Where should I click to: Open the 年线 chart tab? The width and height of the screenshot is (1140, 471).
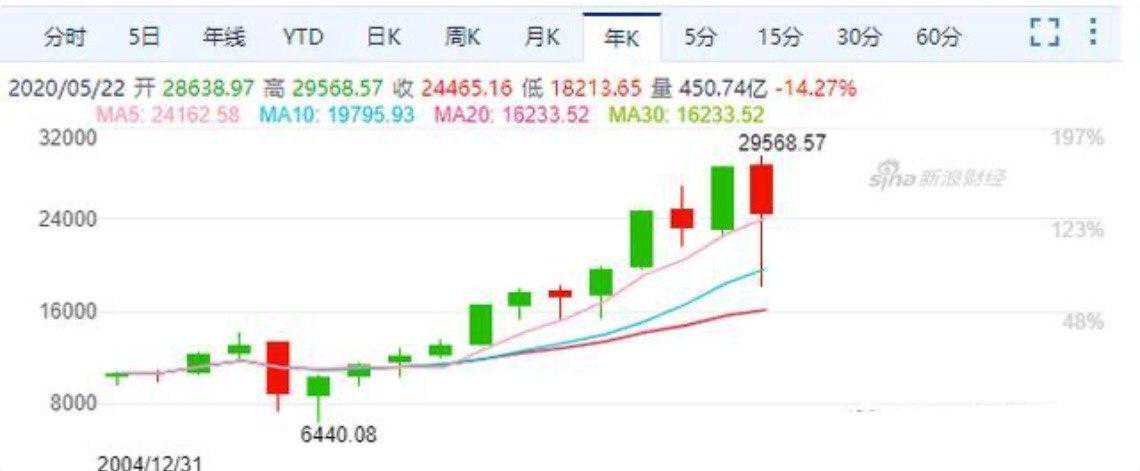[x=223, y=38]
